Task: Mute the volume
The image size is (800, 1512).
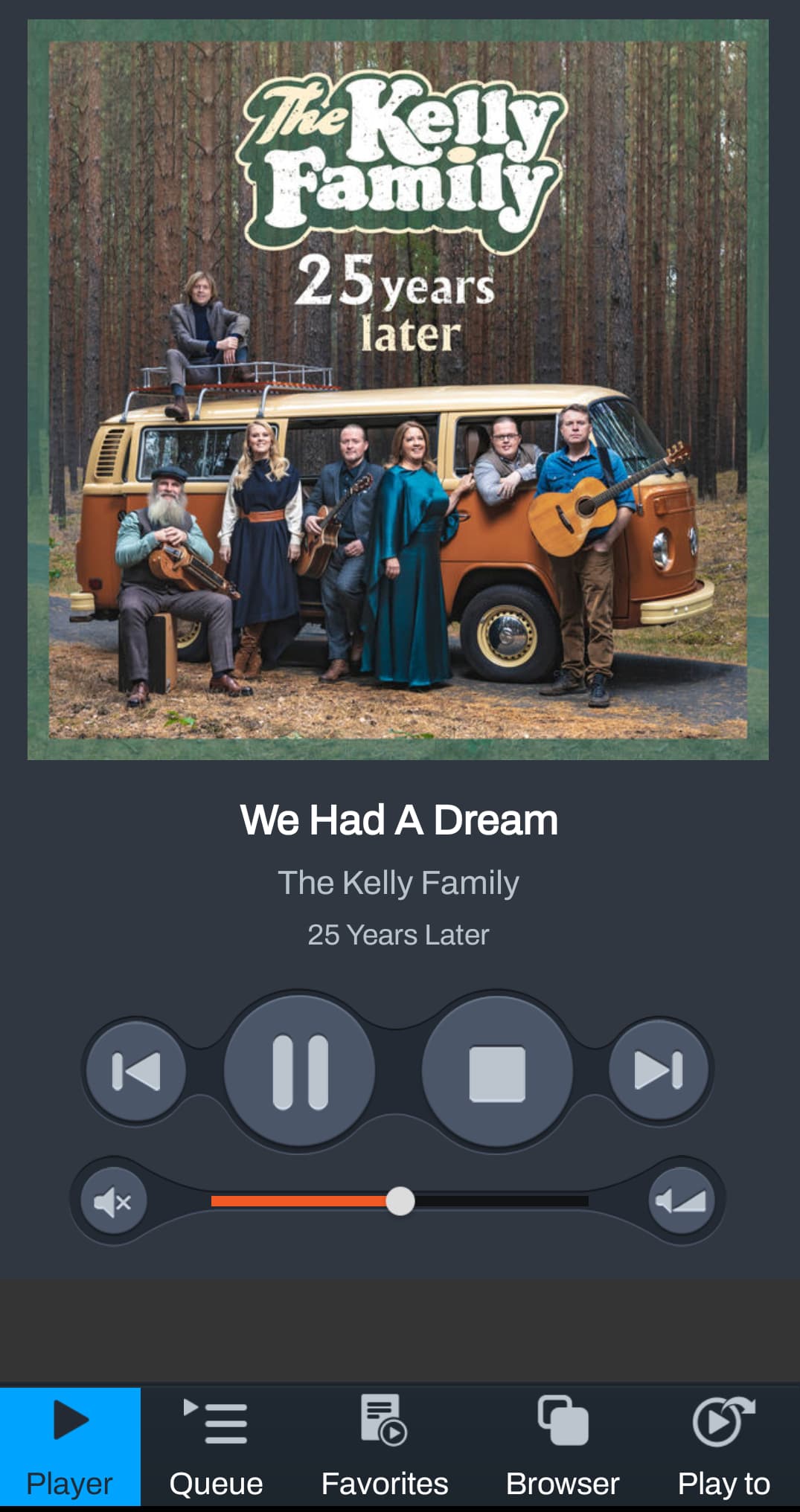Action: pos(113,1201)
